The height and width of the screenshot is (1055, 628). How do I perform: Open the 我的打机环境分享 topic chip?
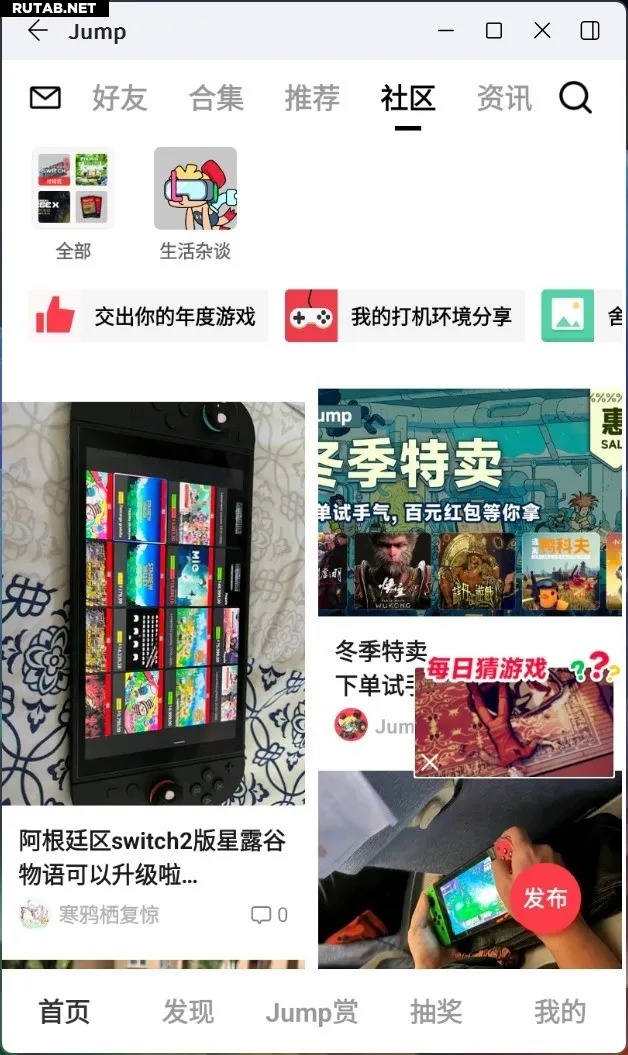click(404, 317)
